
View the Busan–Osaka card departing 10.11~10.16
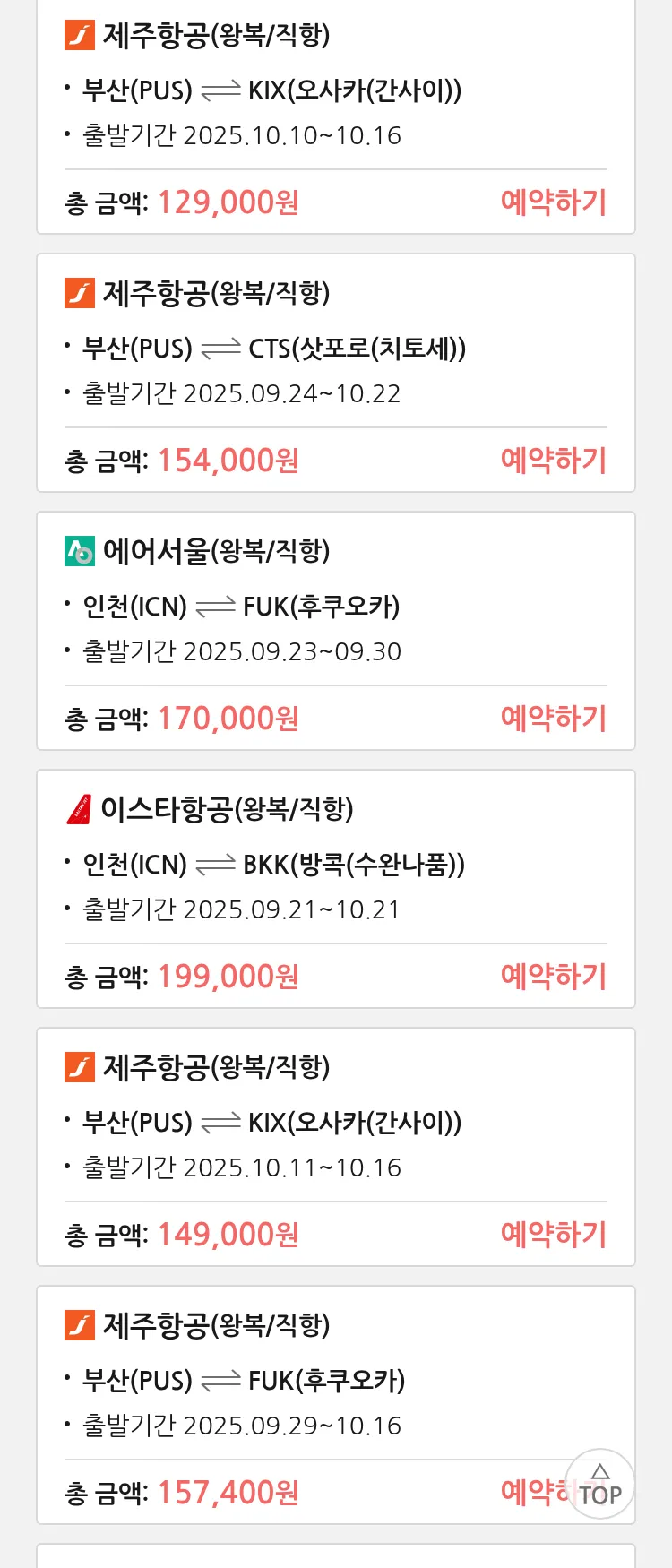click(335, 1124)
